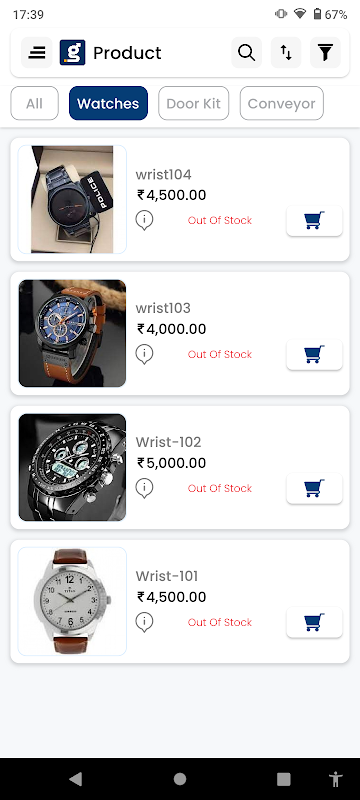Viewport: 360px width, 800px height.
Task: View info for wrist103
Action: click(x=145, y=354)
